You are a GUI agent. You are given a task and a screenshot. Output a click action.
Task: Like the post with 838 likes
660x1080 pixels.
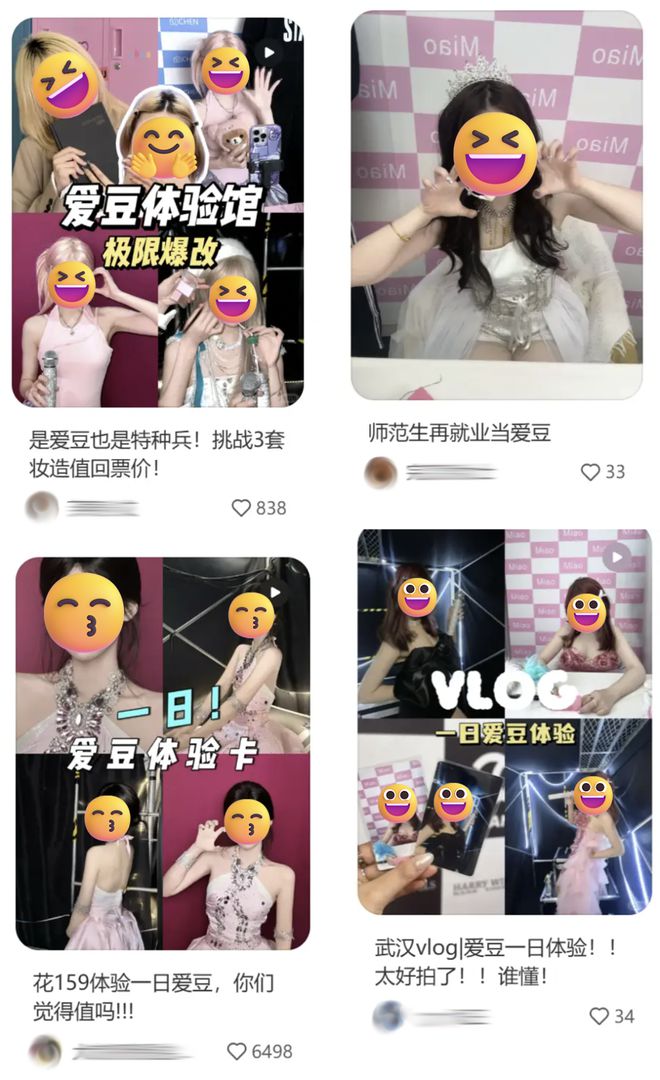click(241, 508)
